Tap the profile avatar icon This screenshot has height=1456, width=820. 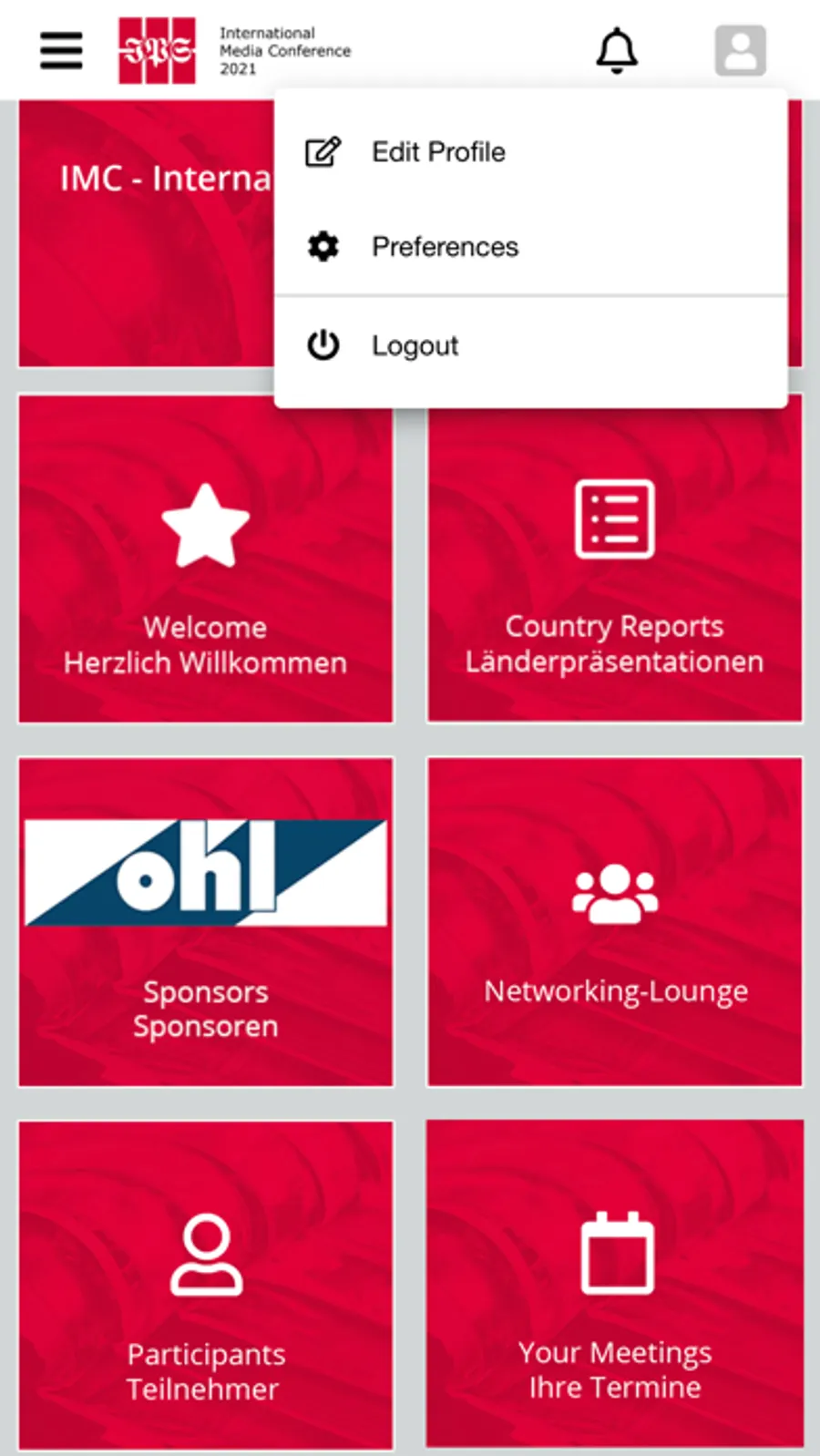point(740,50)
